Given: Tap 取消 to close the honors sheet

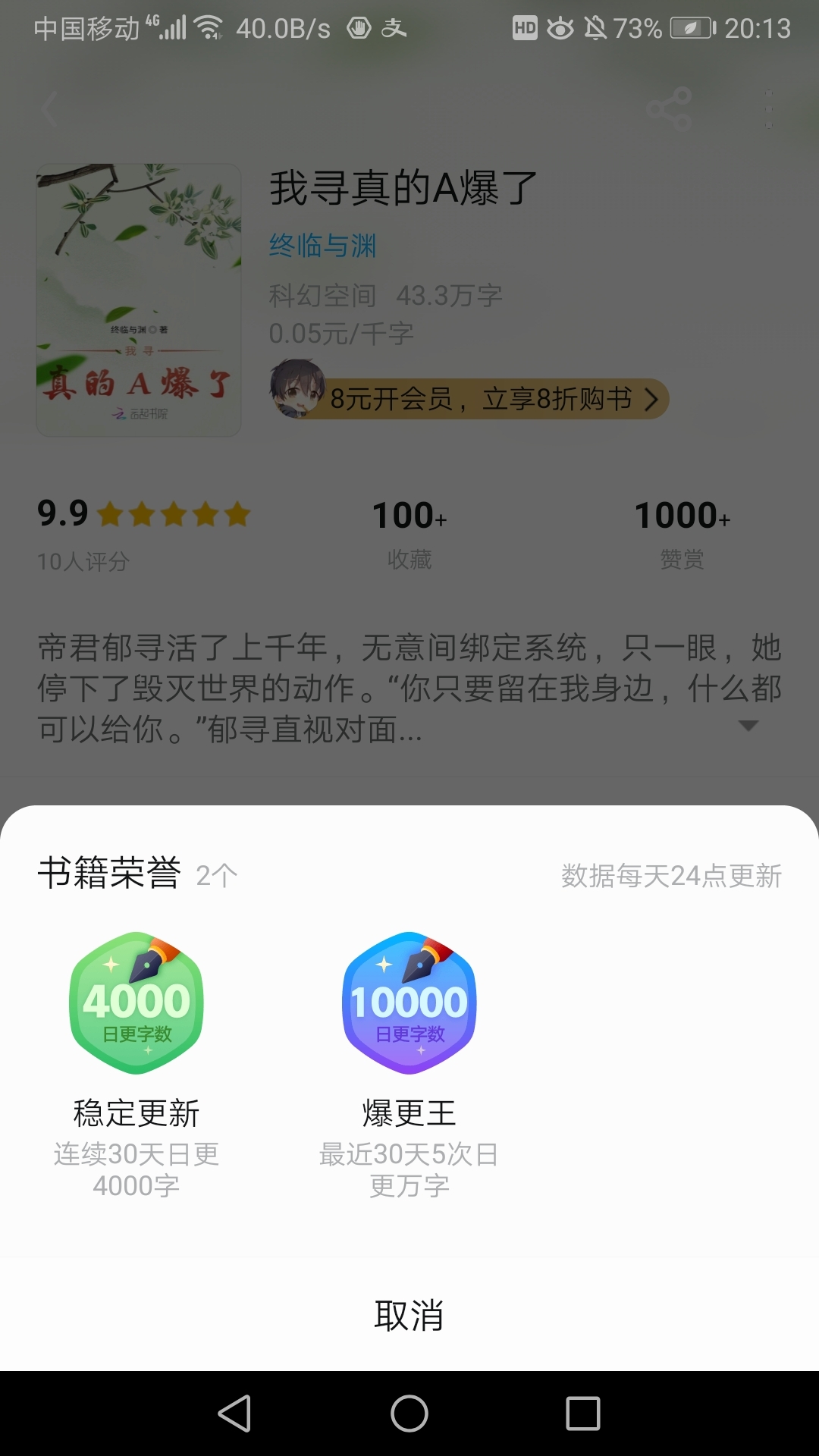Looking at the screenshot, I should click(x=409, y=1315).
